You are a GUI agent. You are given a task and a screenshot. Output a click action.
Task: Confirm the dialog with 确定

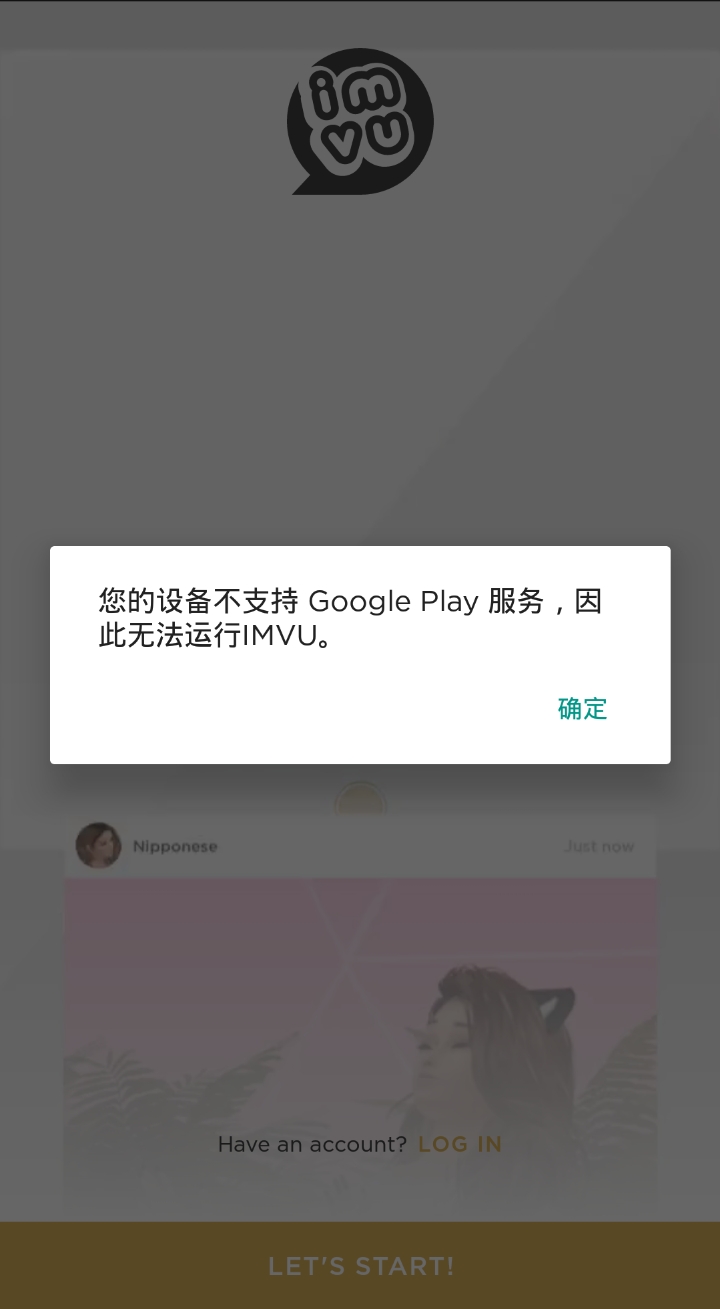(x=582, y=709)
